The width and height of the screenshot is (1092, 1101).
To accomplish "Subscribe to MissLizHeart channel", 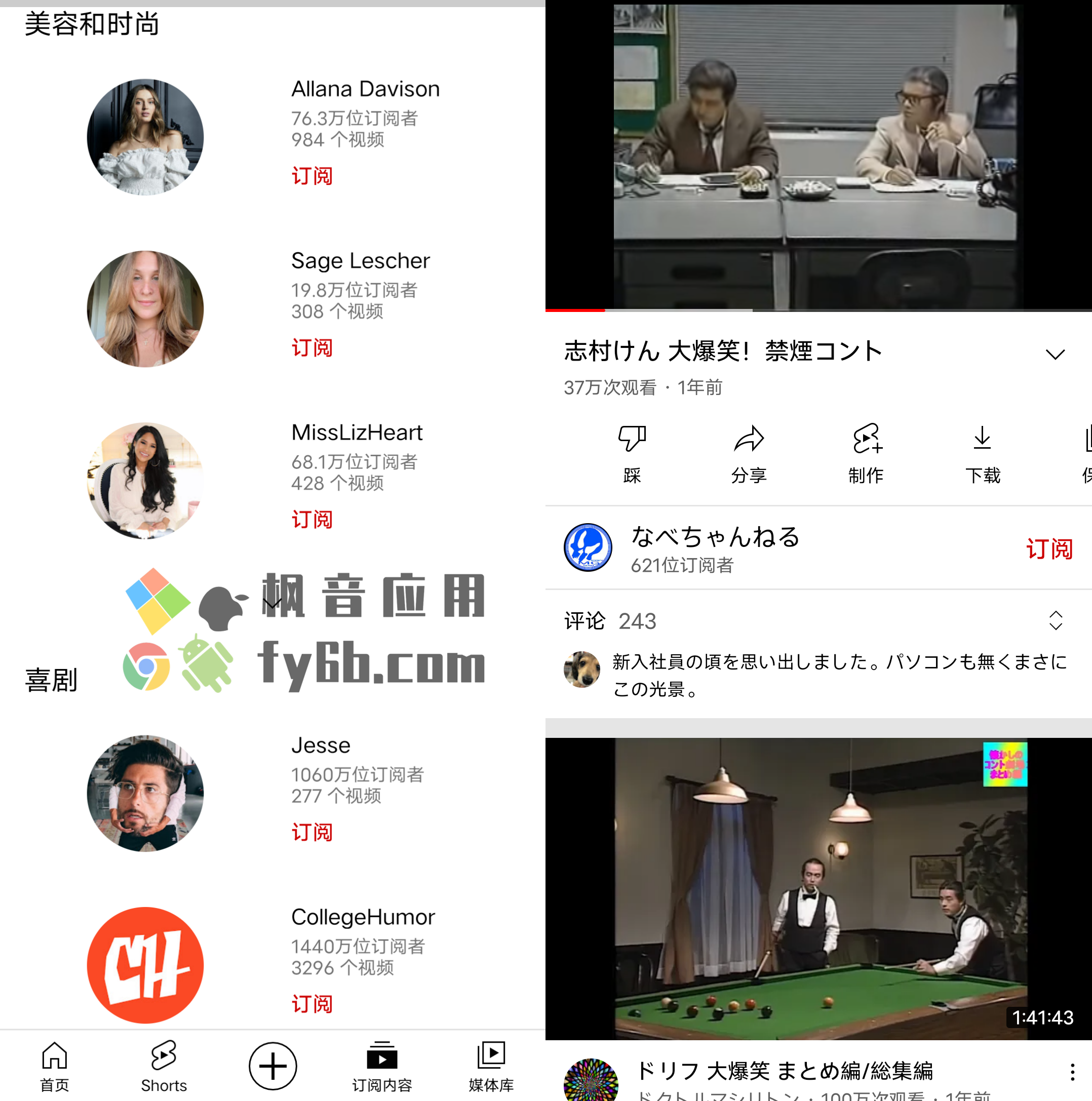I will point(312,519).
